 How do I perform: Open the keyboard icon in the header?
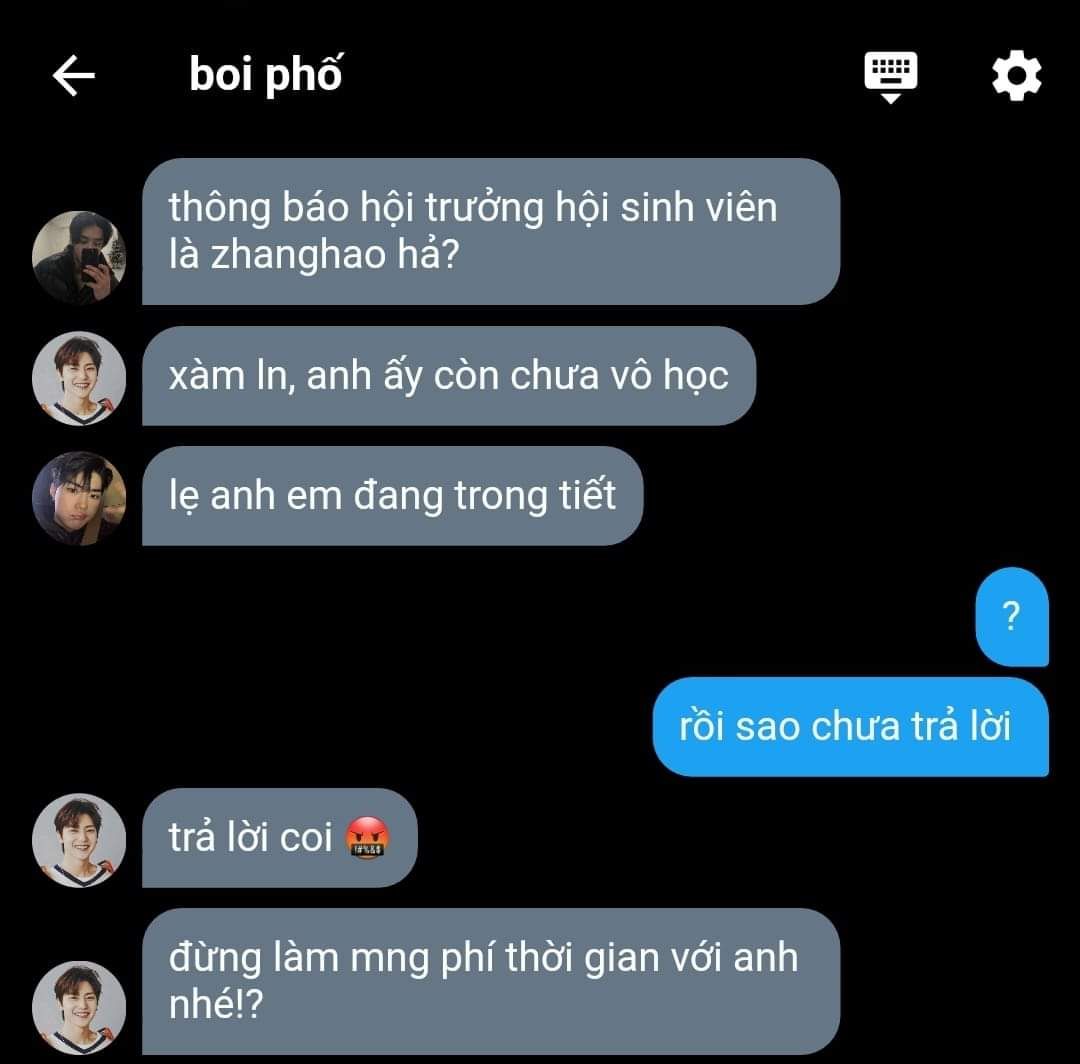pos(890,77)
